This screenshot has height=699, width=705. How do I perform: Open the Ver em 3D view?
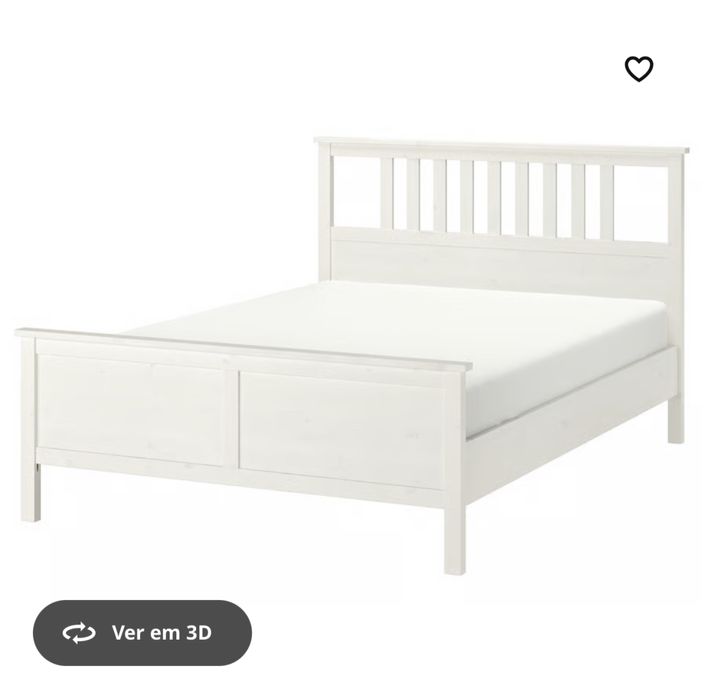tap(142, 632)
